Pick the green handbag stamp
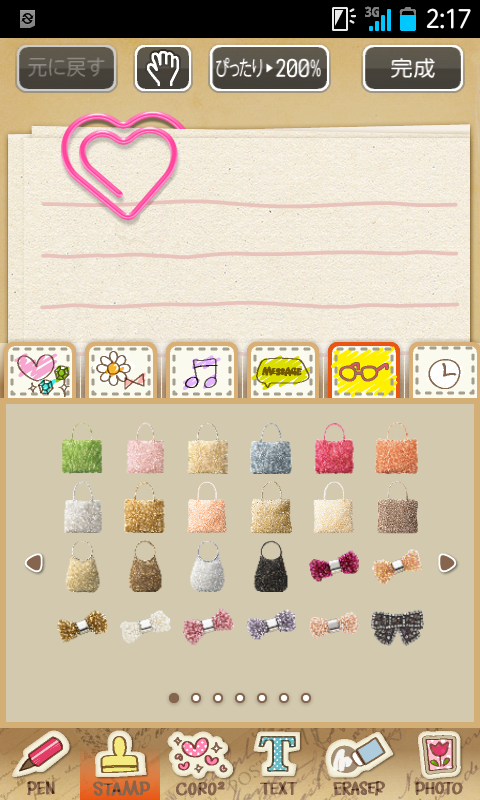 82,447
